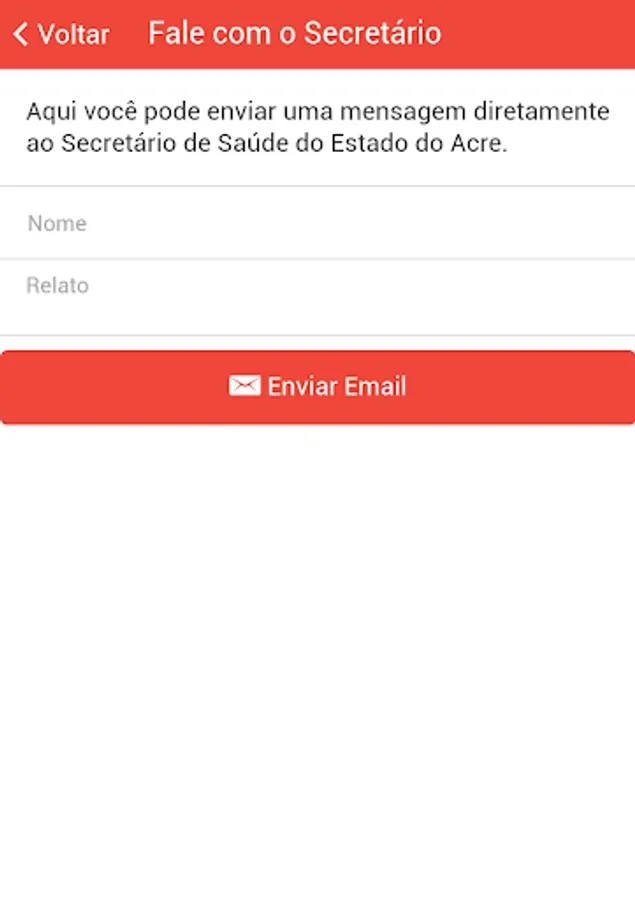The image size is (635, 900).
Task: Go back with the Voltar button
Action: (62, 34)
